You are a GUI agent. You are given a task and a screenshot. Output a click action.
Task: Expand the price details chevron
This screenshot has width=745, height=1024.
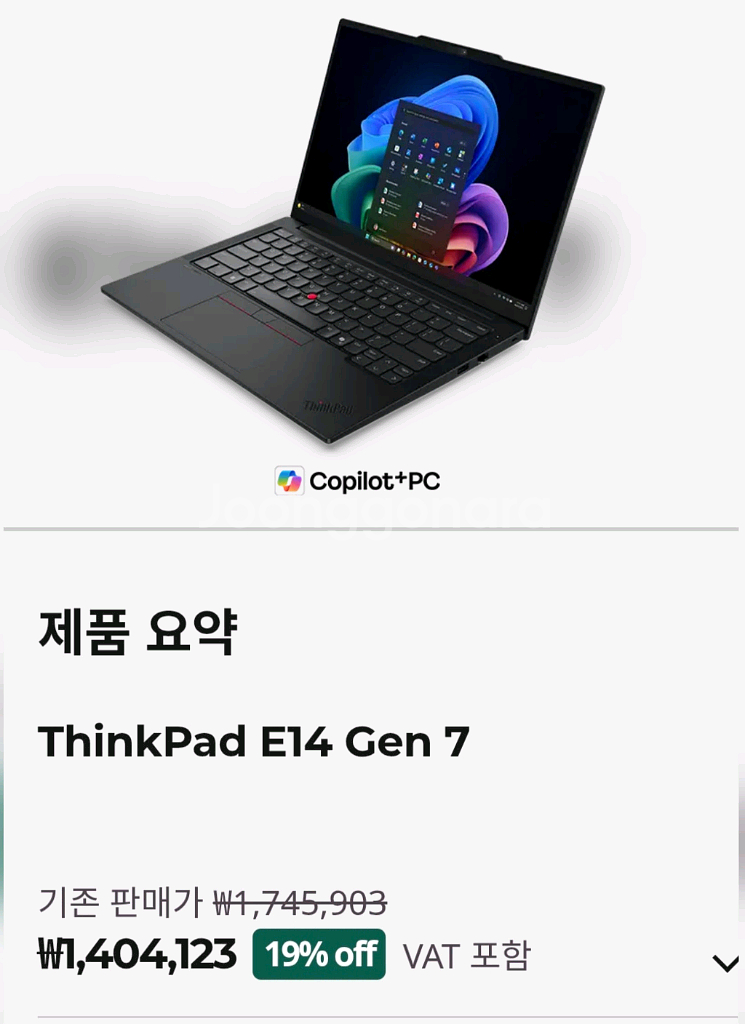725,964
